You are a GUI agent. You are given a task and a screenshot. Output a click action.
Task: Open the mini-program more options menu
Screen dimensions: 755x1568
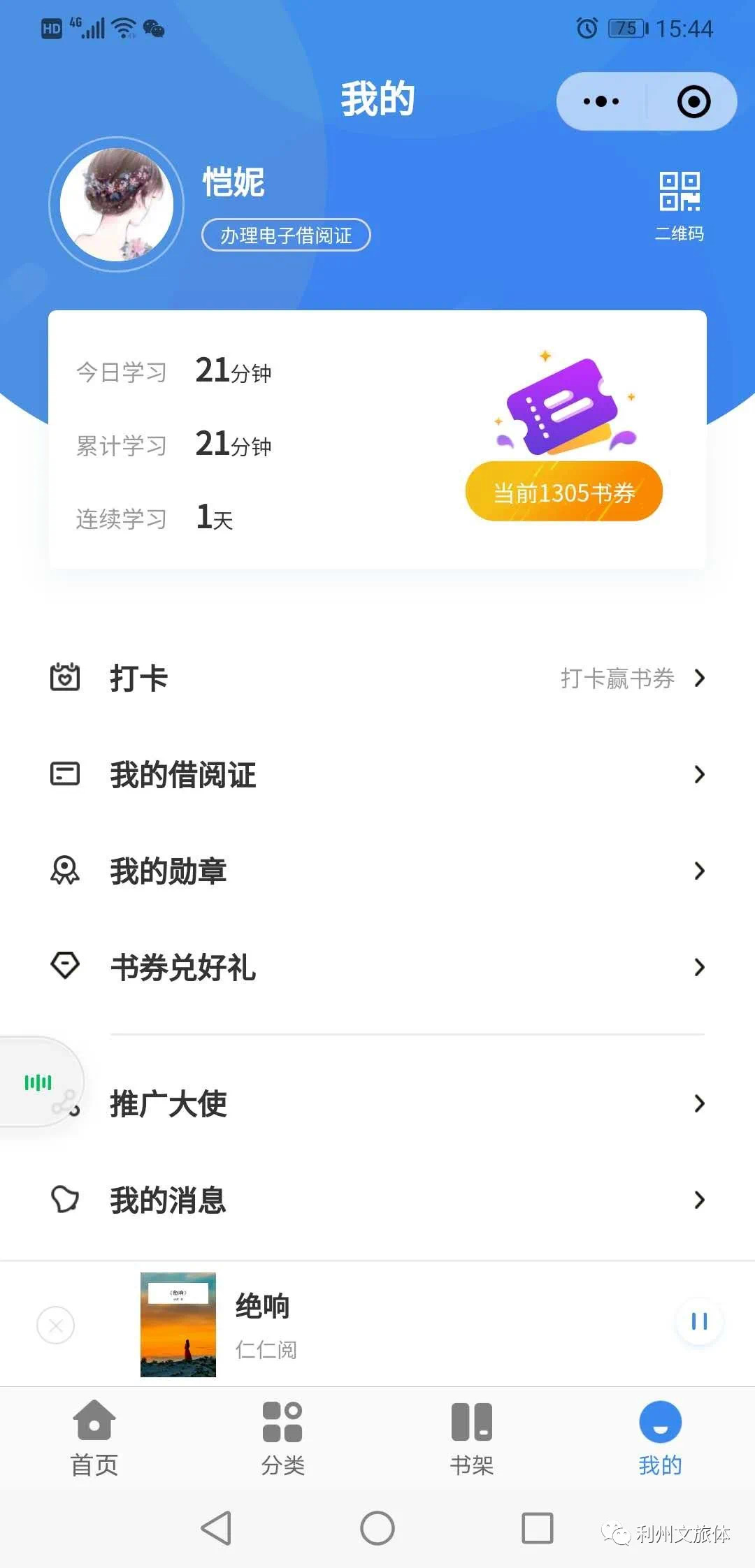601,102
